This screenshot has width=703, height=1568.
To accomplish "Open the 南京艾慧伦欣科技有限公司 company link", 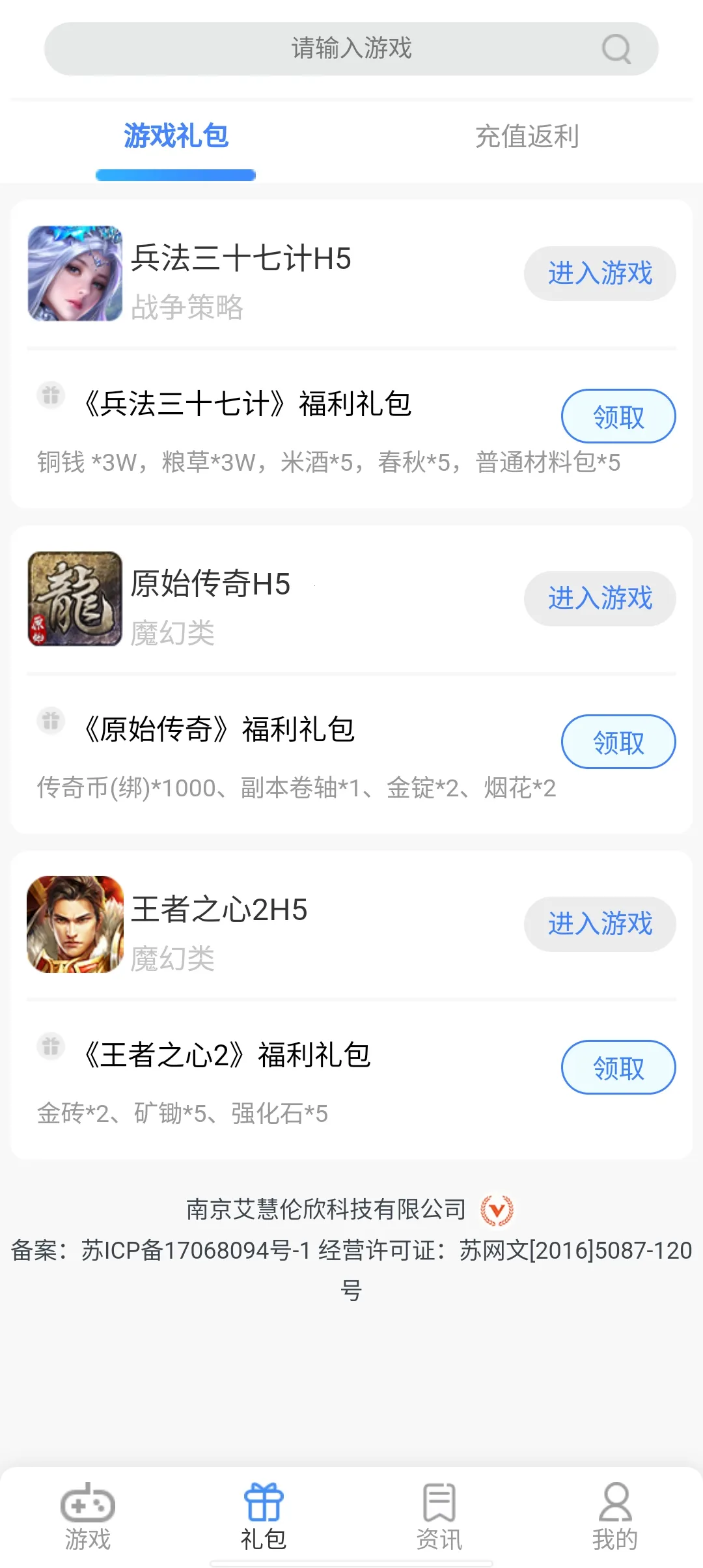I will point(324,1209).
